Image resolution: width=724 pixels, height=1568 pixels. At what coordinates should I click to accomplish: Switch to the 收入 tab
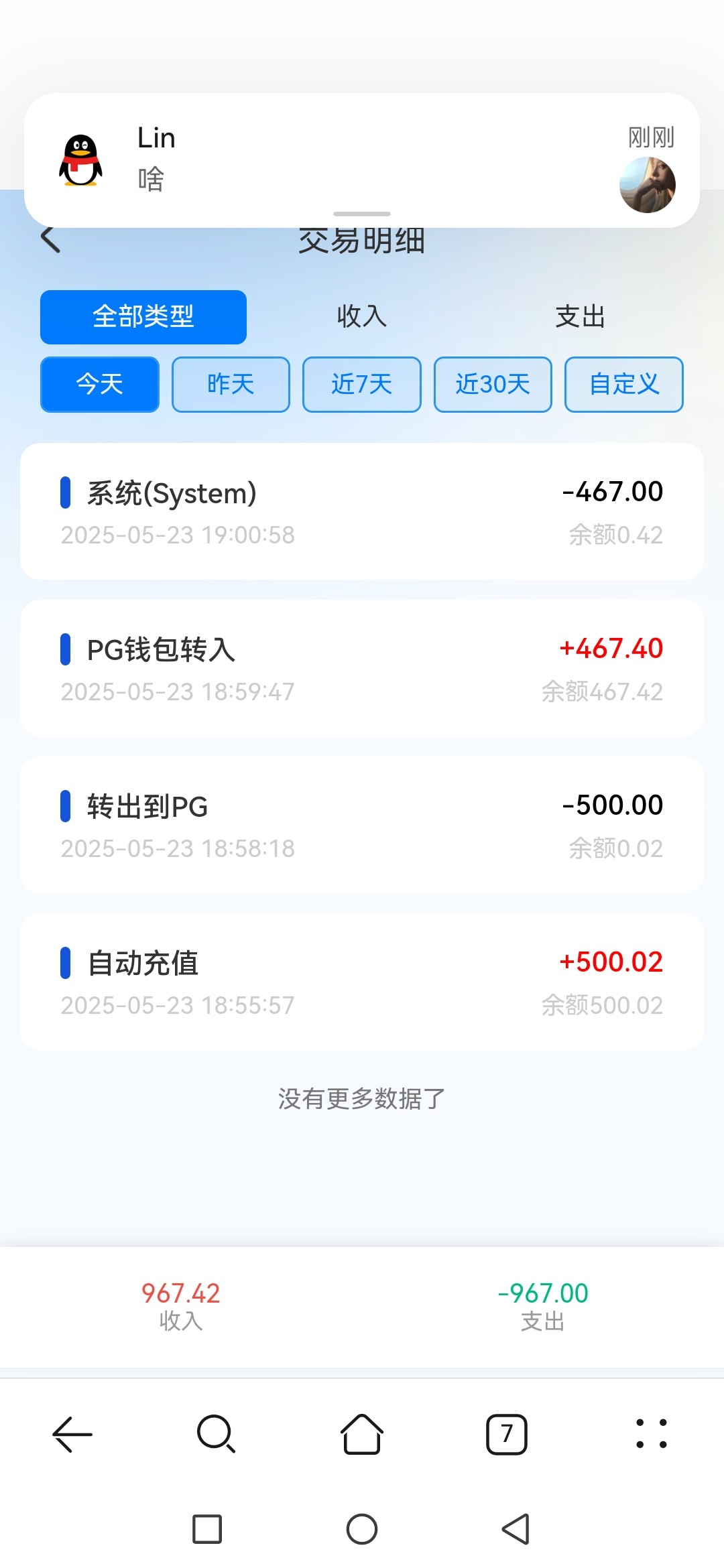[x=362, y=317]
